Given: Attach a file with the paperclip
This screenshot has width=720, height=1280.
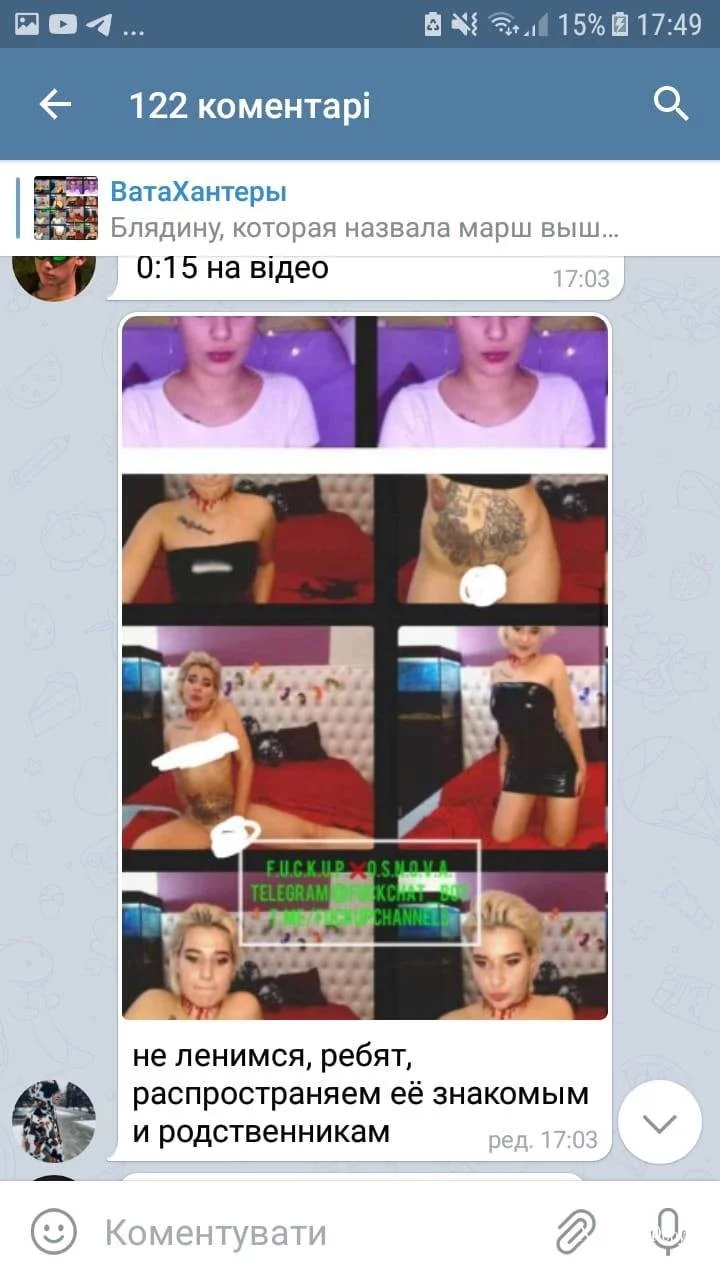Looking at the screenshot, I should (576, 1232).
